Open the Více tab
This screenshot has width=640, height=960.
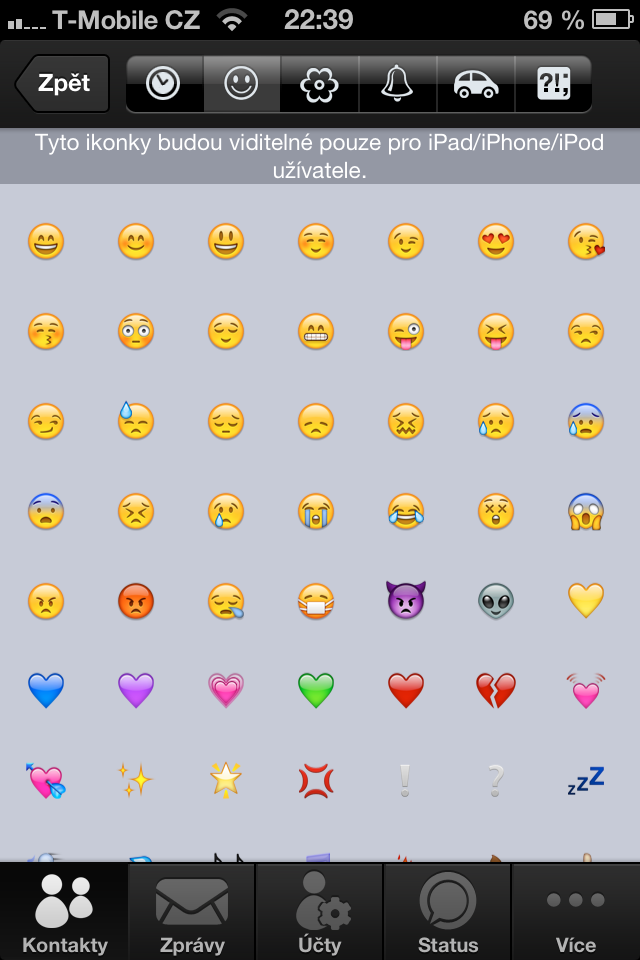(x=576, y=912)
